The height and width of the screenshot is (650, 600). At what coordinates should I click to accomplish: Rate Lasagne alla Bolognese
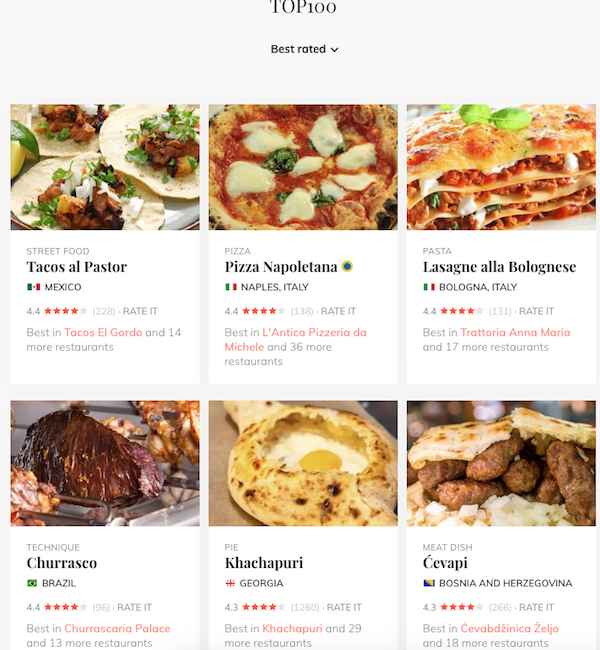tap(536, 311)
